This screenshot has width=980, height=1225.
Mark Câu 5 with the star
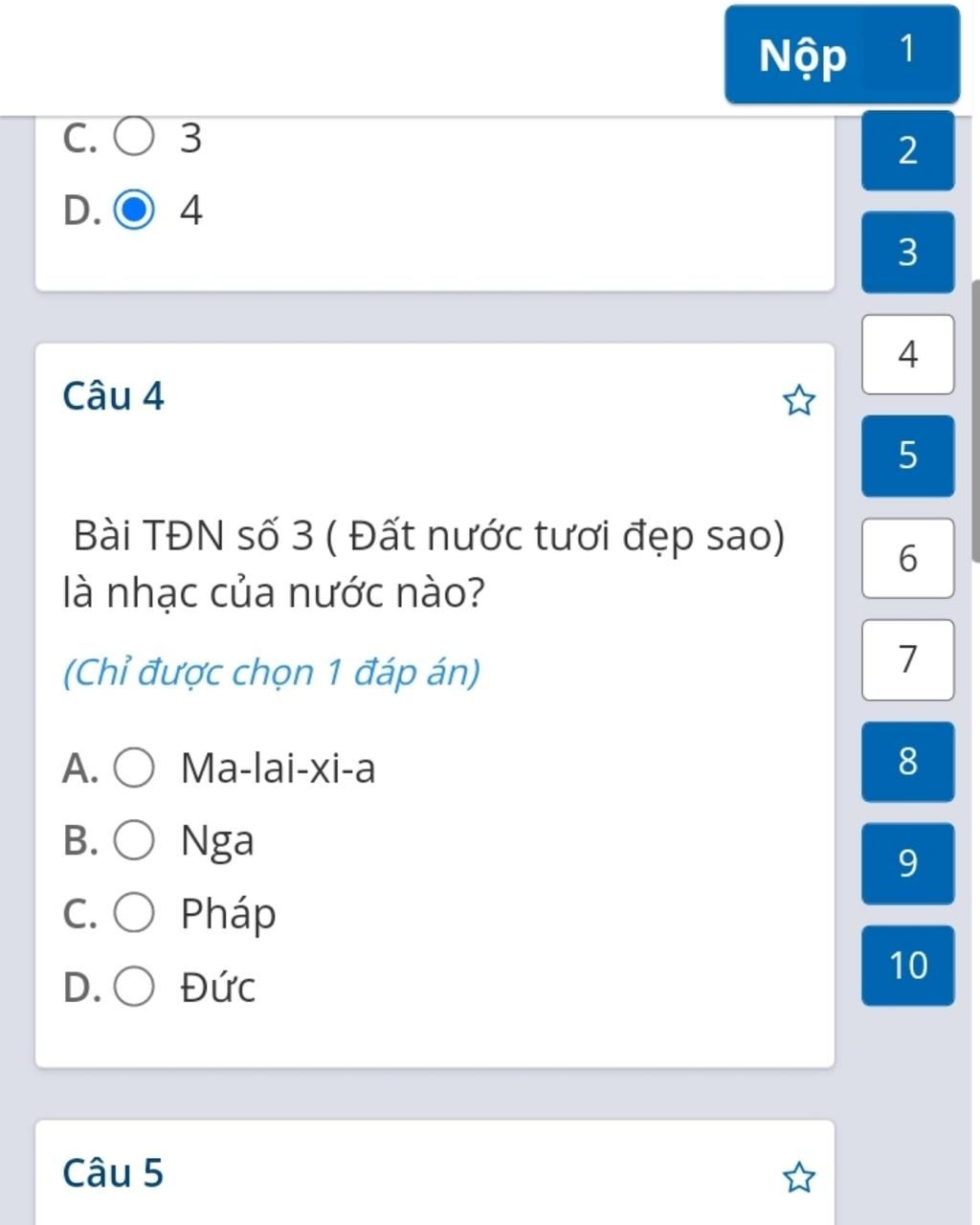(799, 1177)
